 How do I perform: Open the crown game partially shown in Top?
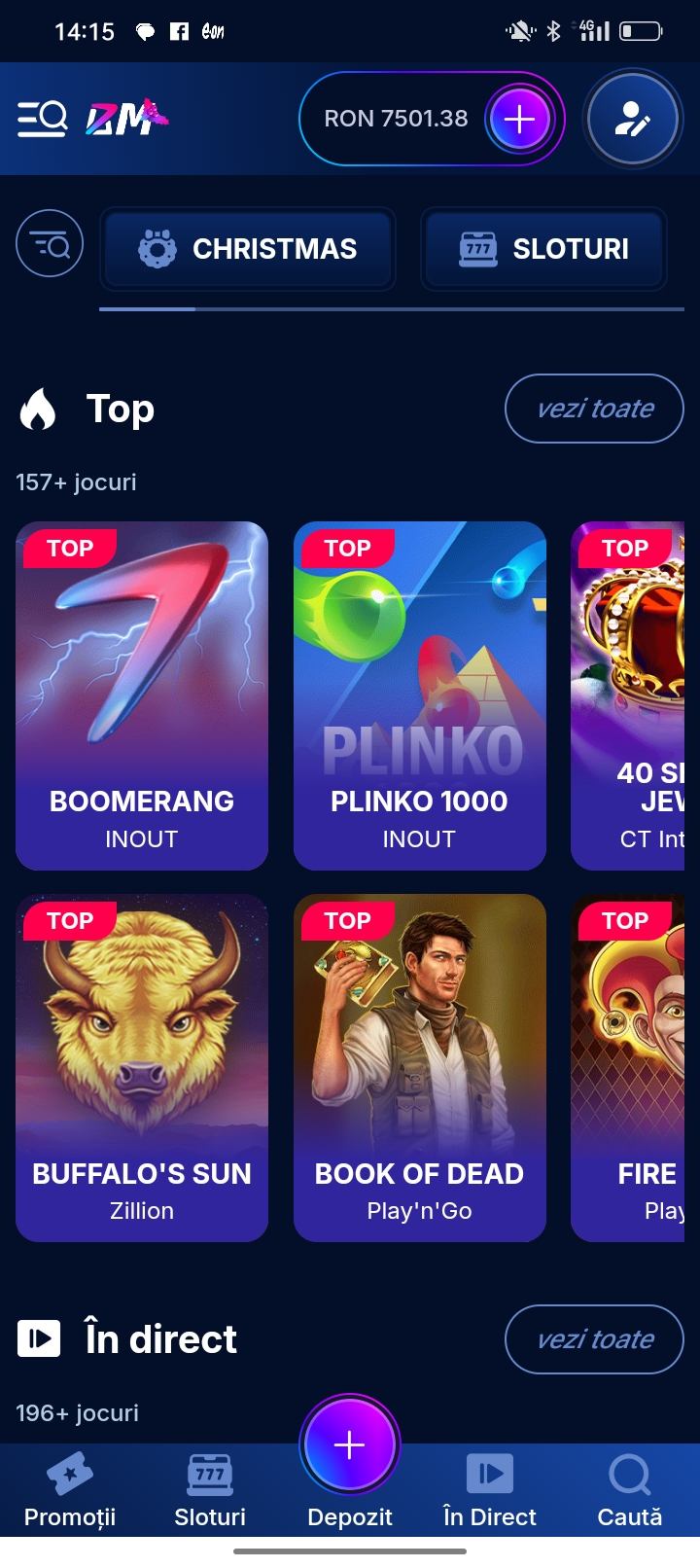635,695
